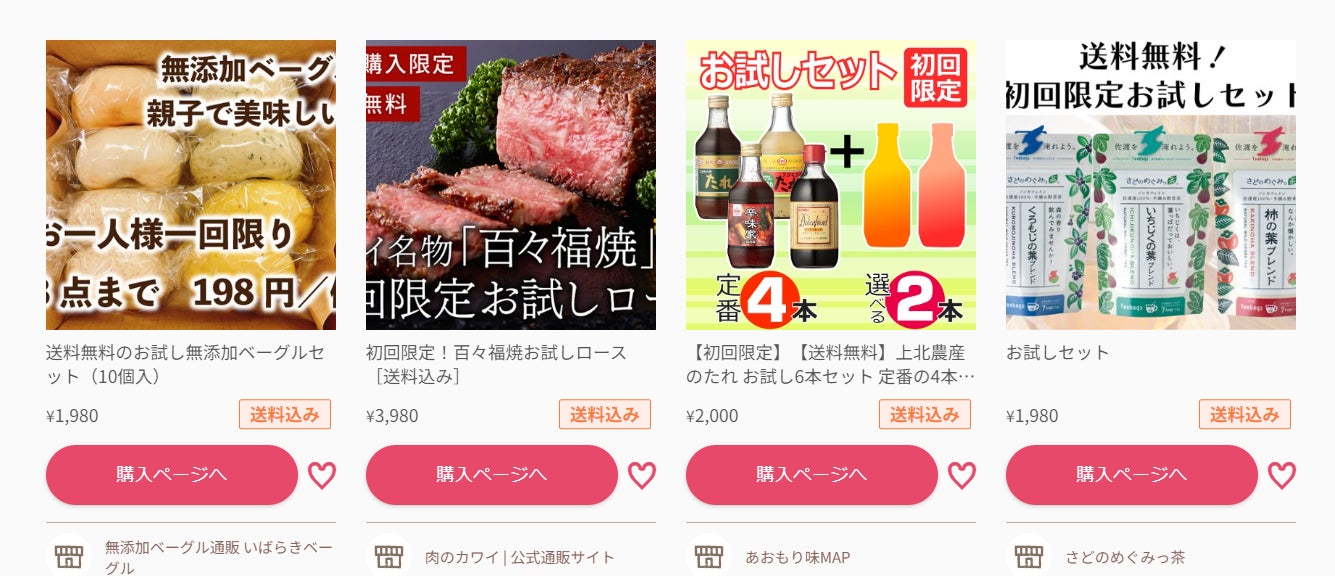Screen dimensions: 1335x576
Task: View the さどのめぐみっ茶 shop
Action: click(x=1124, y=557)
